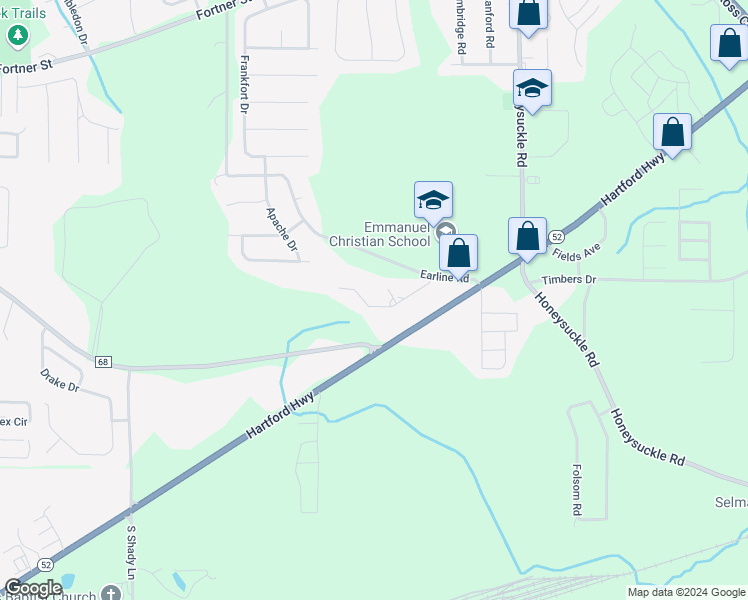Open the Google logo link
Screen dimensions: 748x600
click(33, 588)
